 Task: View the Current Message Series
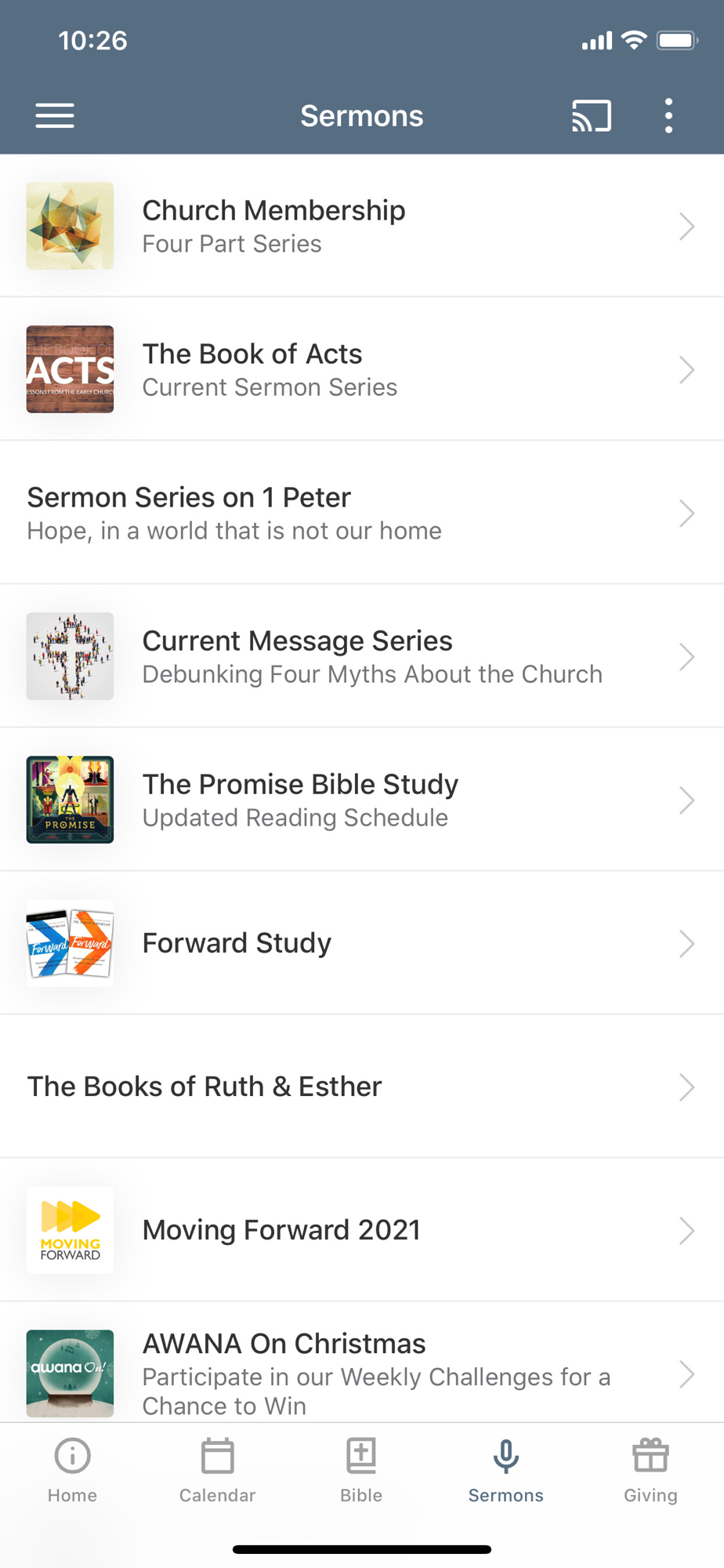[x=360, y=656]
